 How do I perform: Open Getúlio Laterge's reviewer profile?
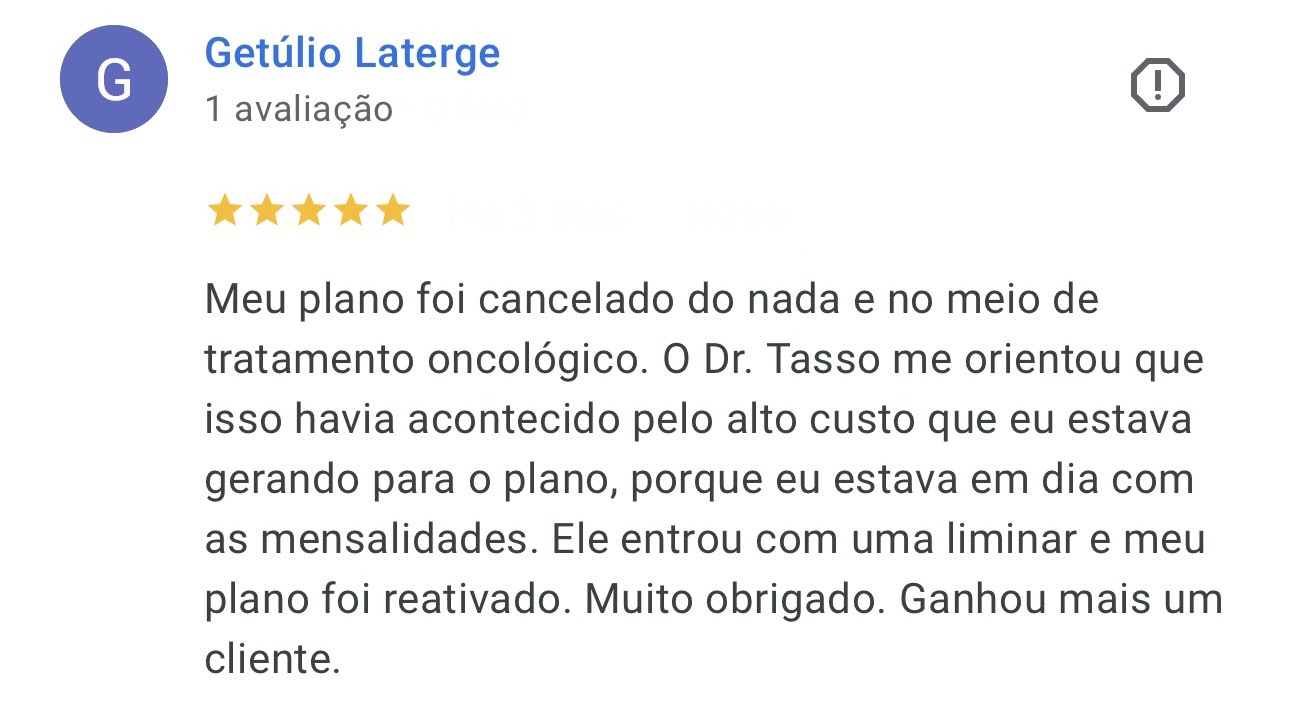point(352,53)
